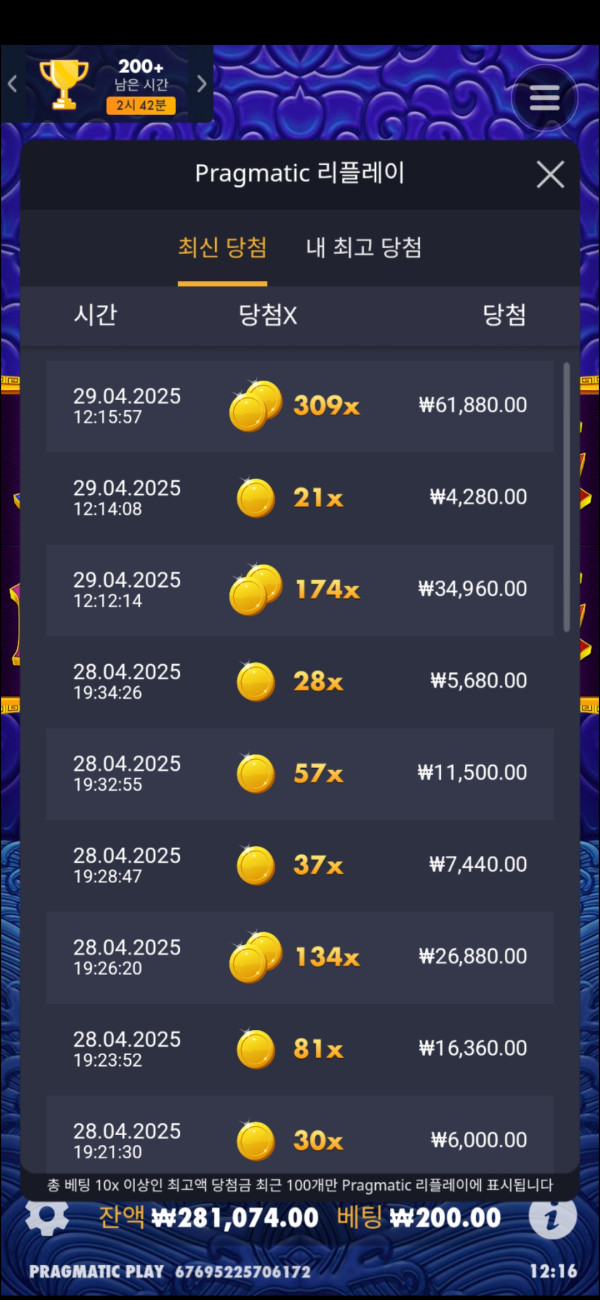This screenshot has width=600, height=1300.
Task: Open replay for the 21x win
Action: 299,497
